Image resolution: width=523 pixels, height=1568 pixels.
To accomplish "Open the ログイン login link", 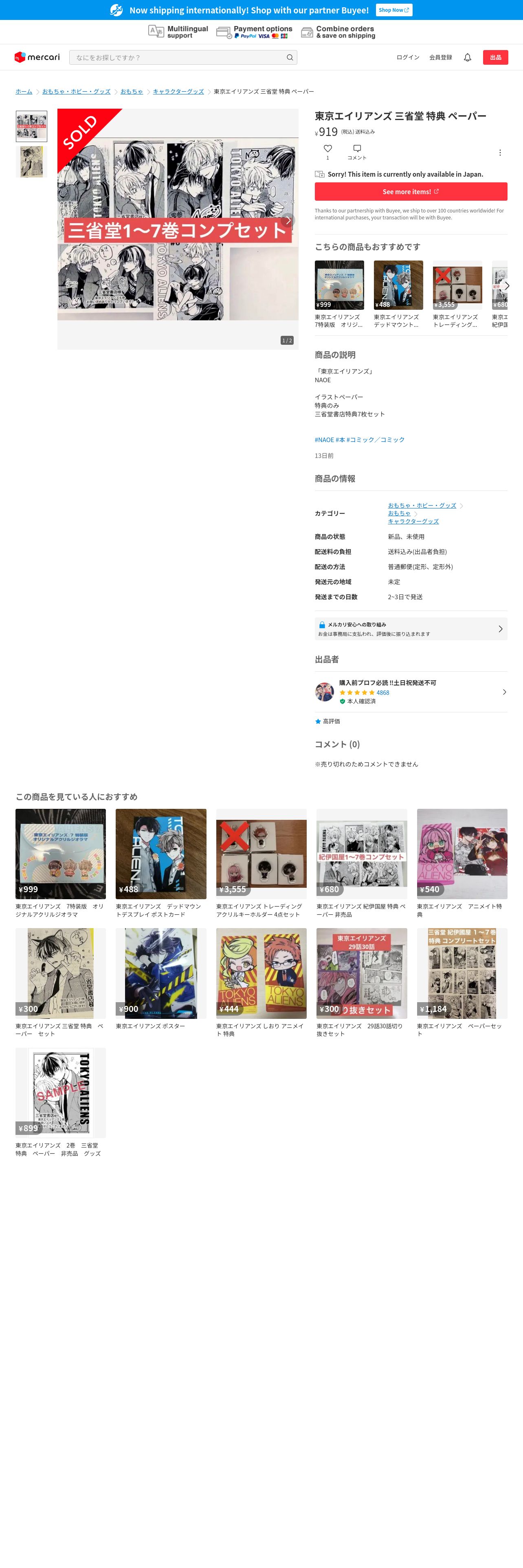I will (407, 58).
